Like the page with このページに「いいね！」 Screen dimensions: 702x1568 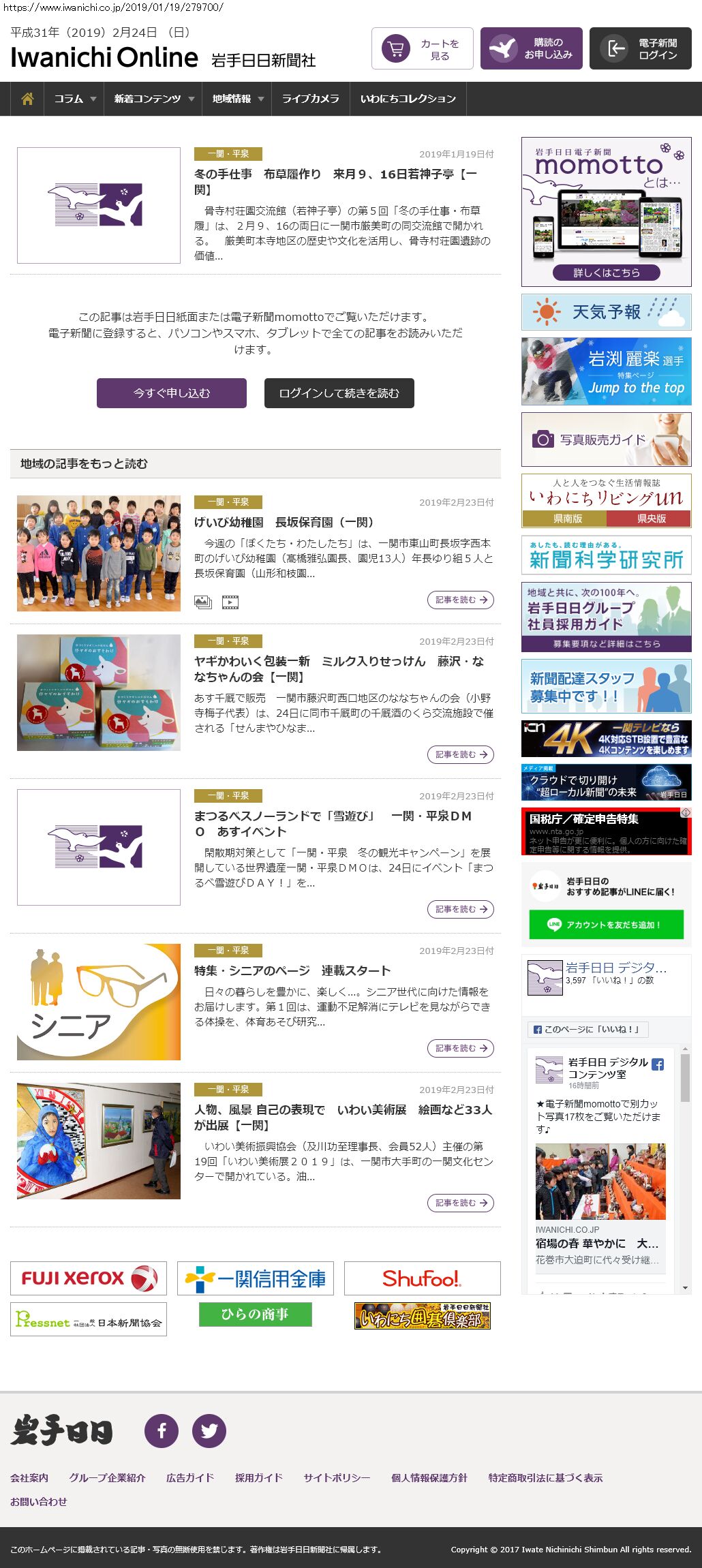587,1029
